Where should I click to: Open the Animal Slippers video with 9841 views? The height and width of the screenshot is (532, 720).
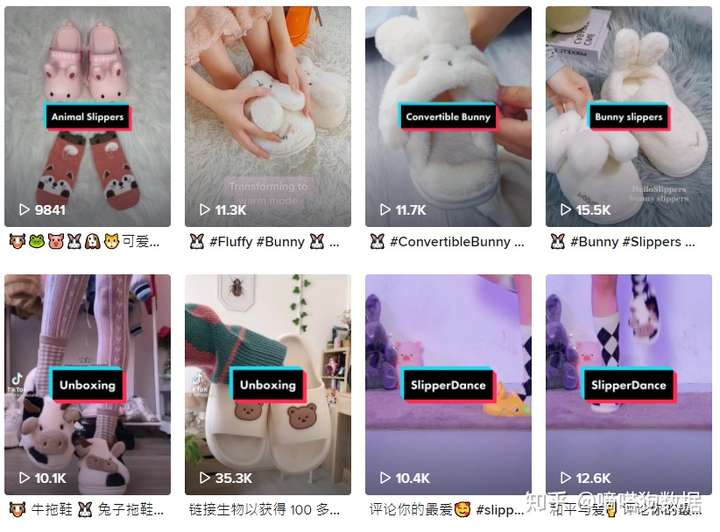click(x=88, y=117)
